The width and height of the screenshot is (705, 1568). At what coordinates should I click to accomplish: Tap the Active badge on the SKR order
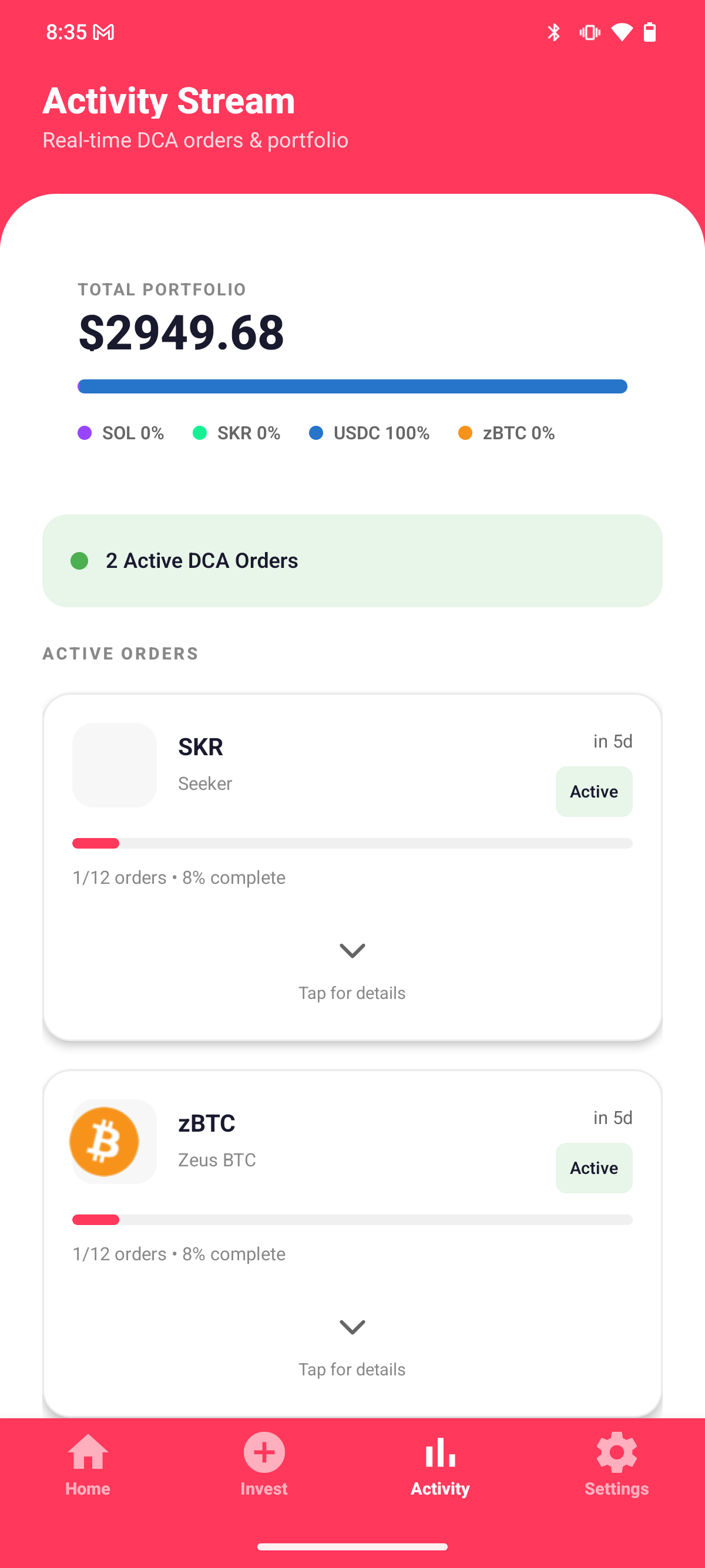pyautogui.click(x=593, y=791)
